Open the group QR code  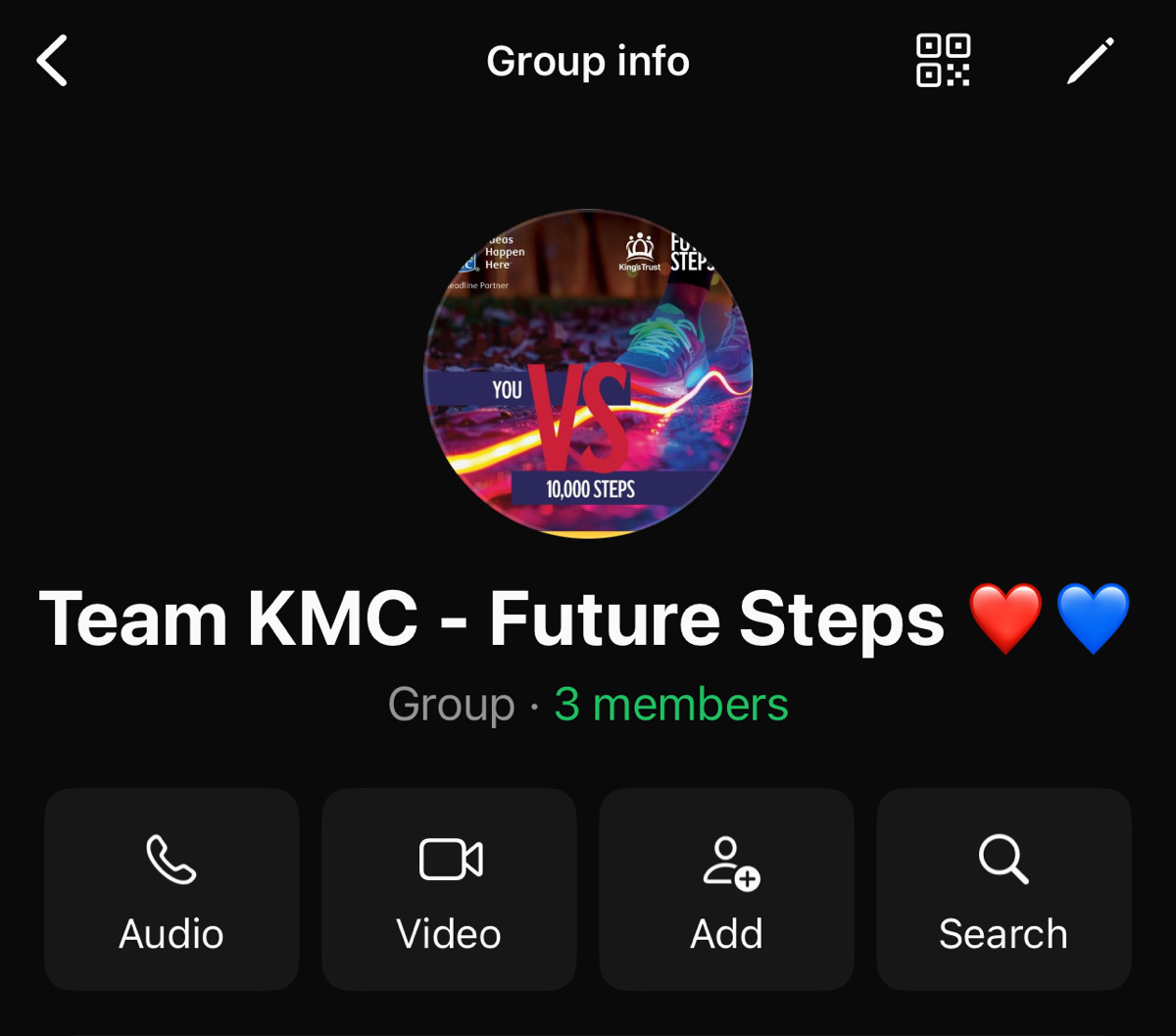pos(943,61)
